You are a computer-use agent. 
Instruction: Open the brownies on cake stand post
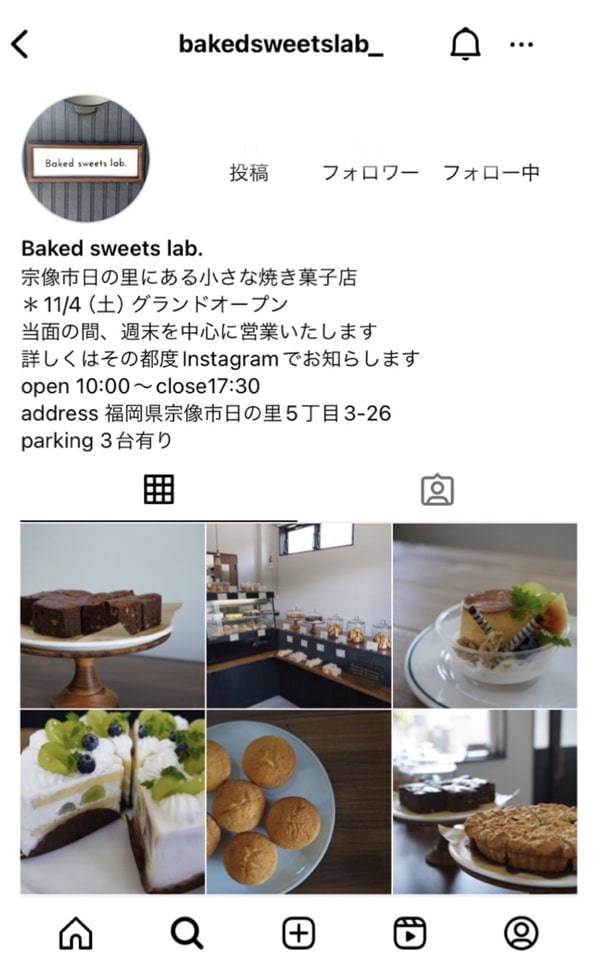click(x=112, y=616)
